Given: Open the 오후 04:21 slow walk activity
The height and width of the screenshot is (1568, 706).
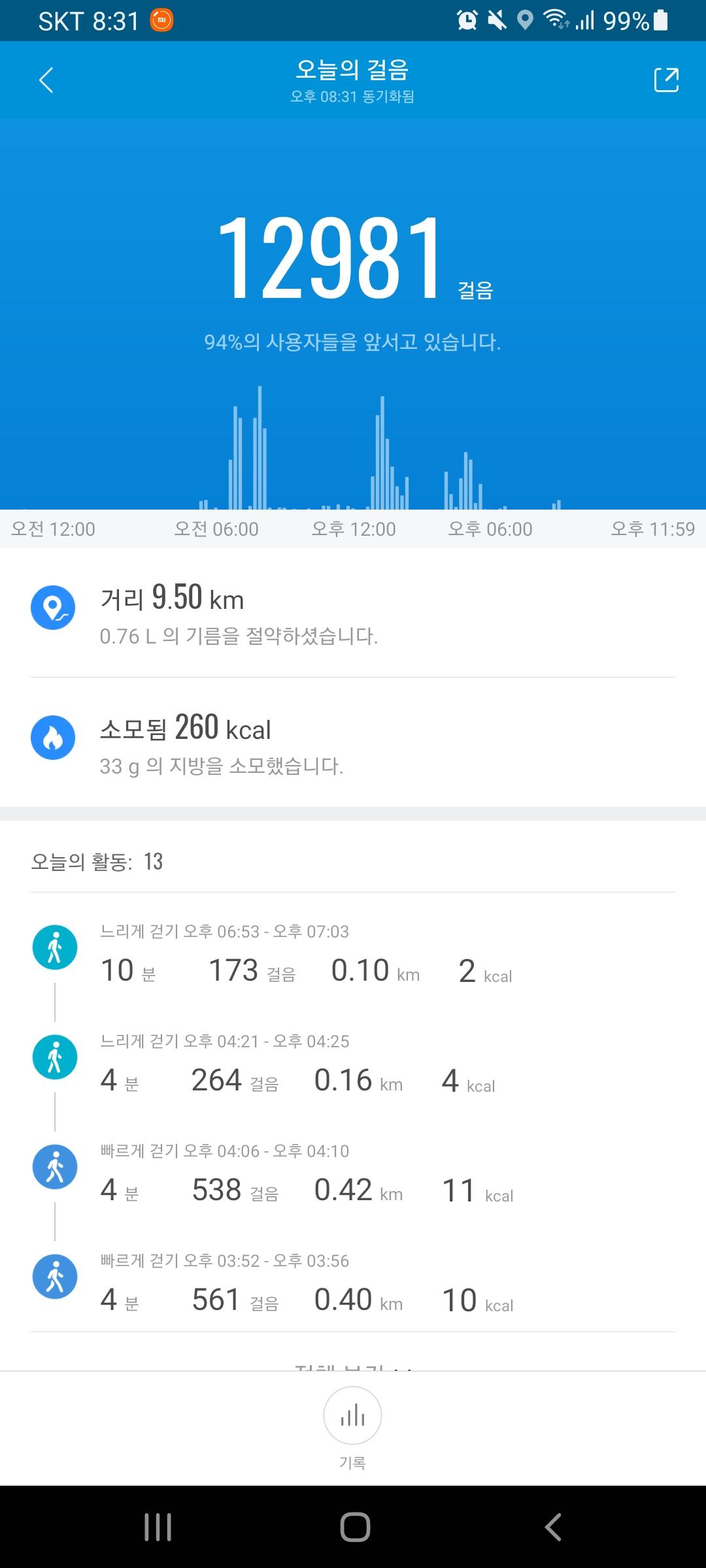Looking at the screenshot, I should [x=306, y=1064].
